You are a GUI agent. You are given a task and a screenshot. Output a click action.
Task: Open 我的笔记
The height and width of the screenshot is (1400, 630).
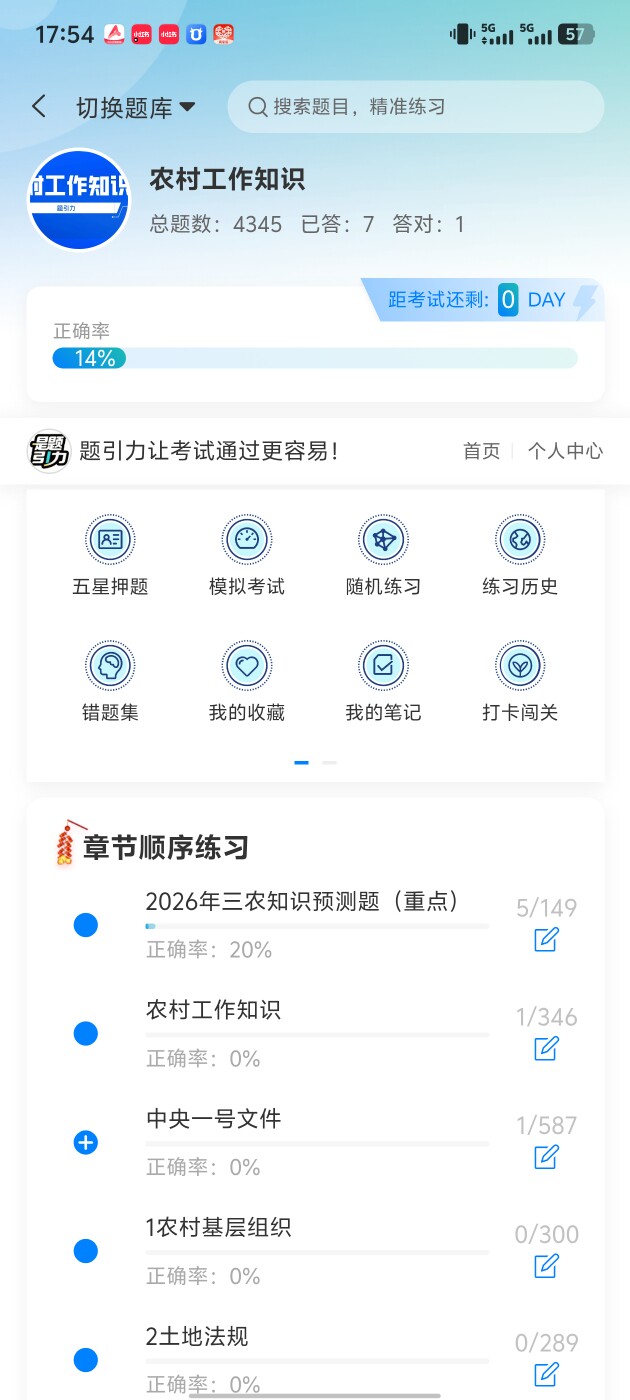383,682
